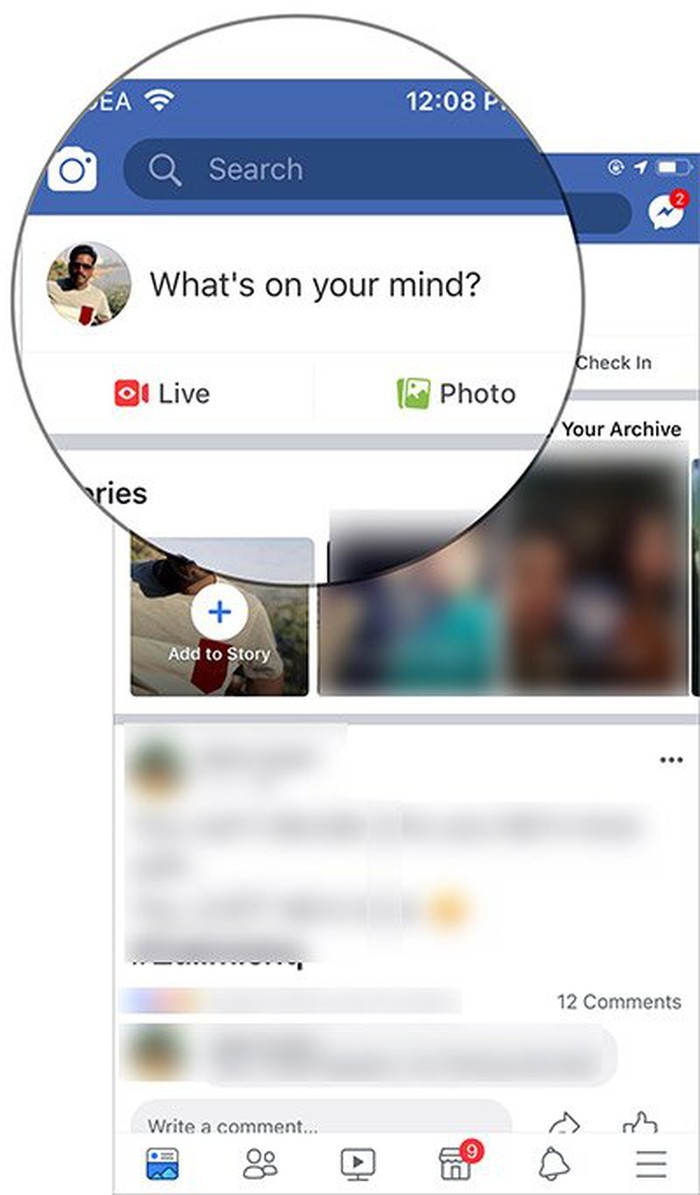
Task: View the 12 Comments
Action: [618, 1001]
